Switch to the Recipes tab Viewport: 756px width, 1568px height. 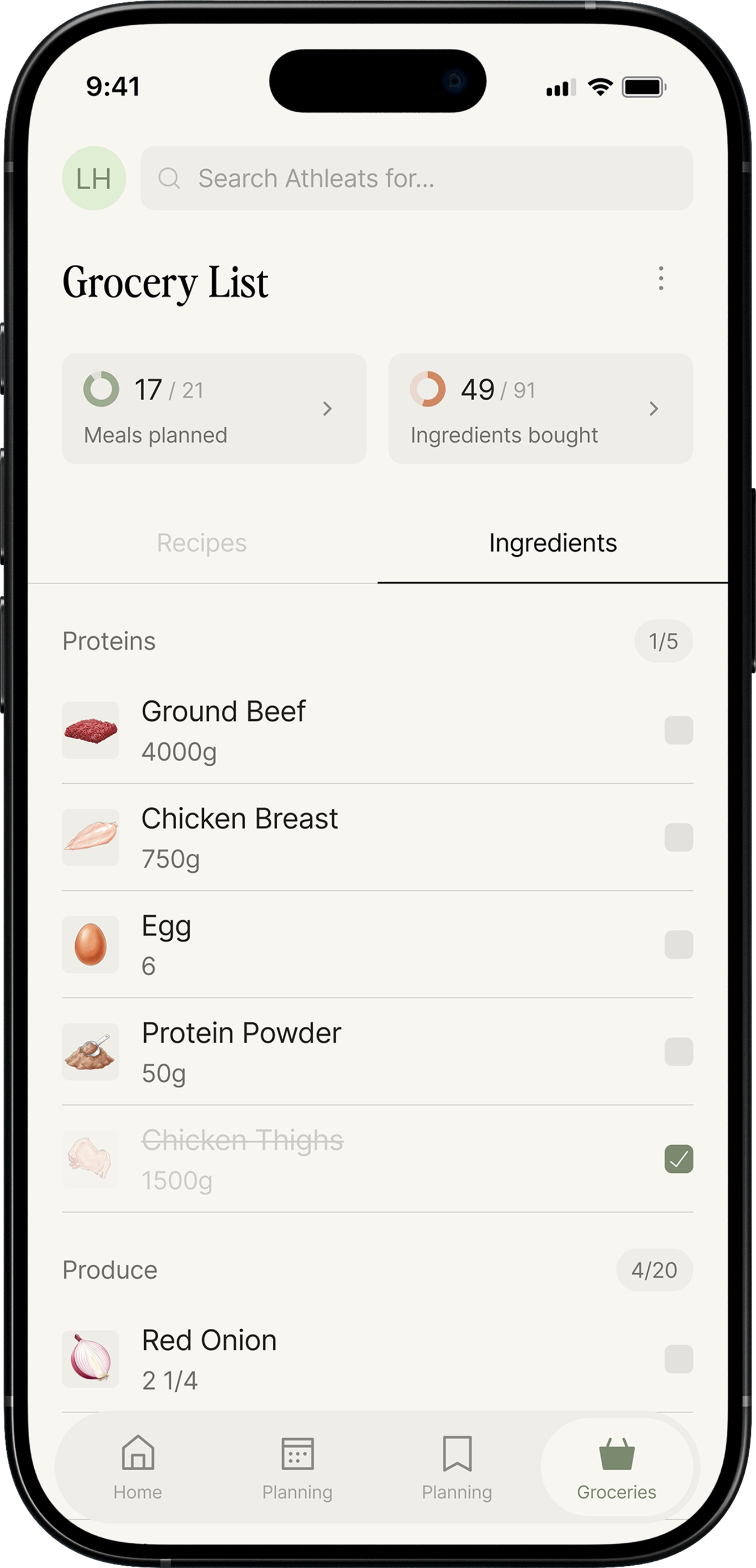pos(201,542)
